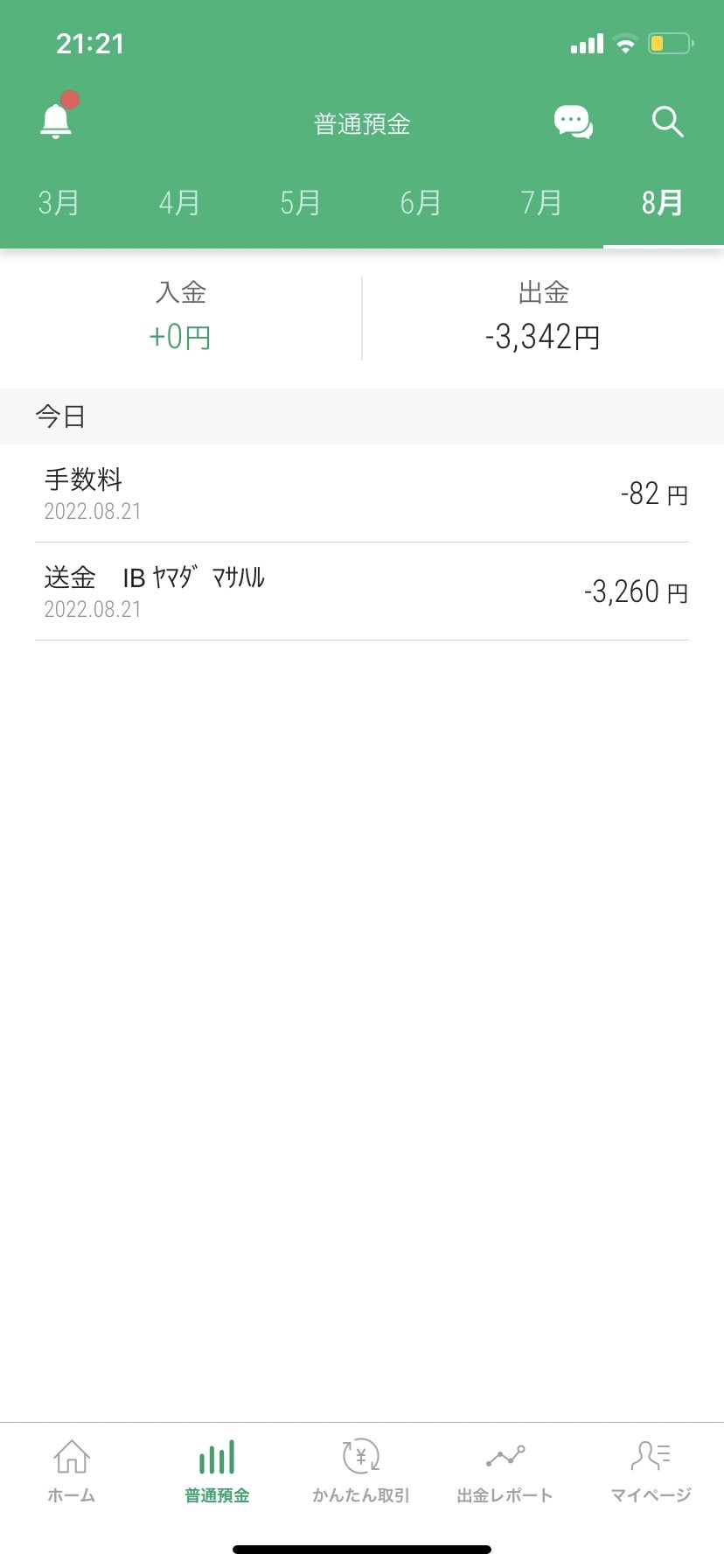
Task: View the 7月 month tab
Action: point(542,203)
